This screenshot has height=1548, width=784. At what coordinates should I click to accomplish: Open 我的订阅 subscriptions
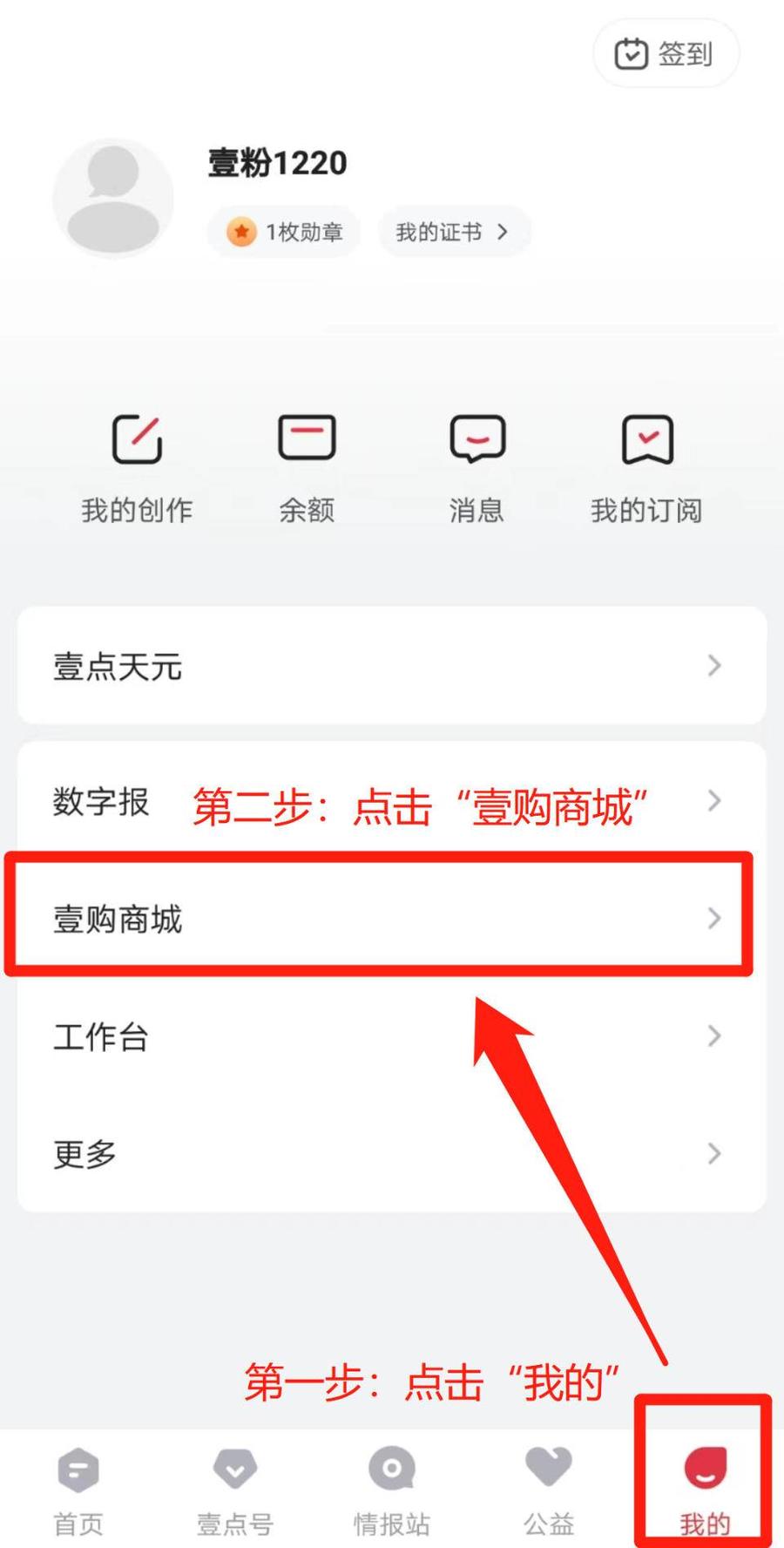[x=646, y=467]
